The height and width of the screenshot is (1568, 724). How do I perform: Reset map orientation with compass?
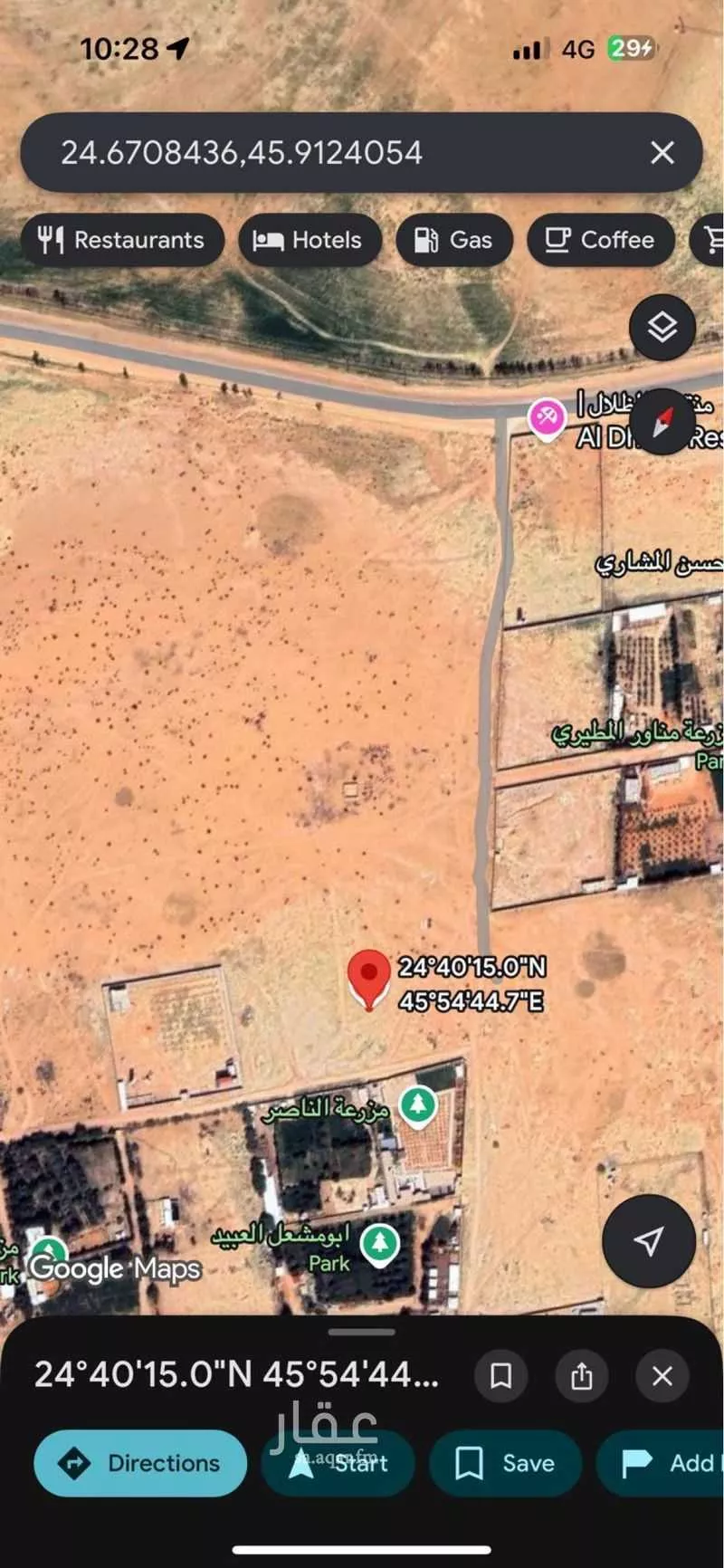(x=662, y=422)
